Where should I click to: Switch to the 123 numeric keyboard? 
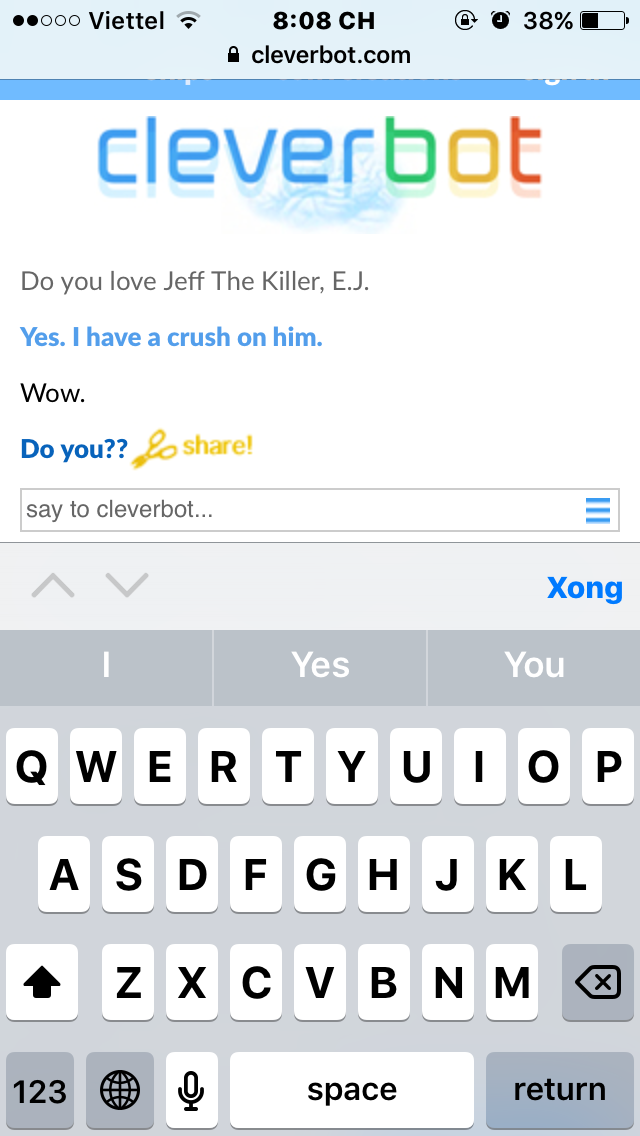(40, 1089)
